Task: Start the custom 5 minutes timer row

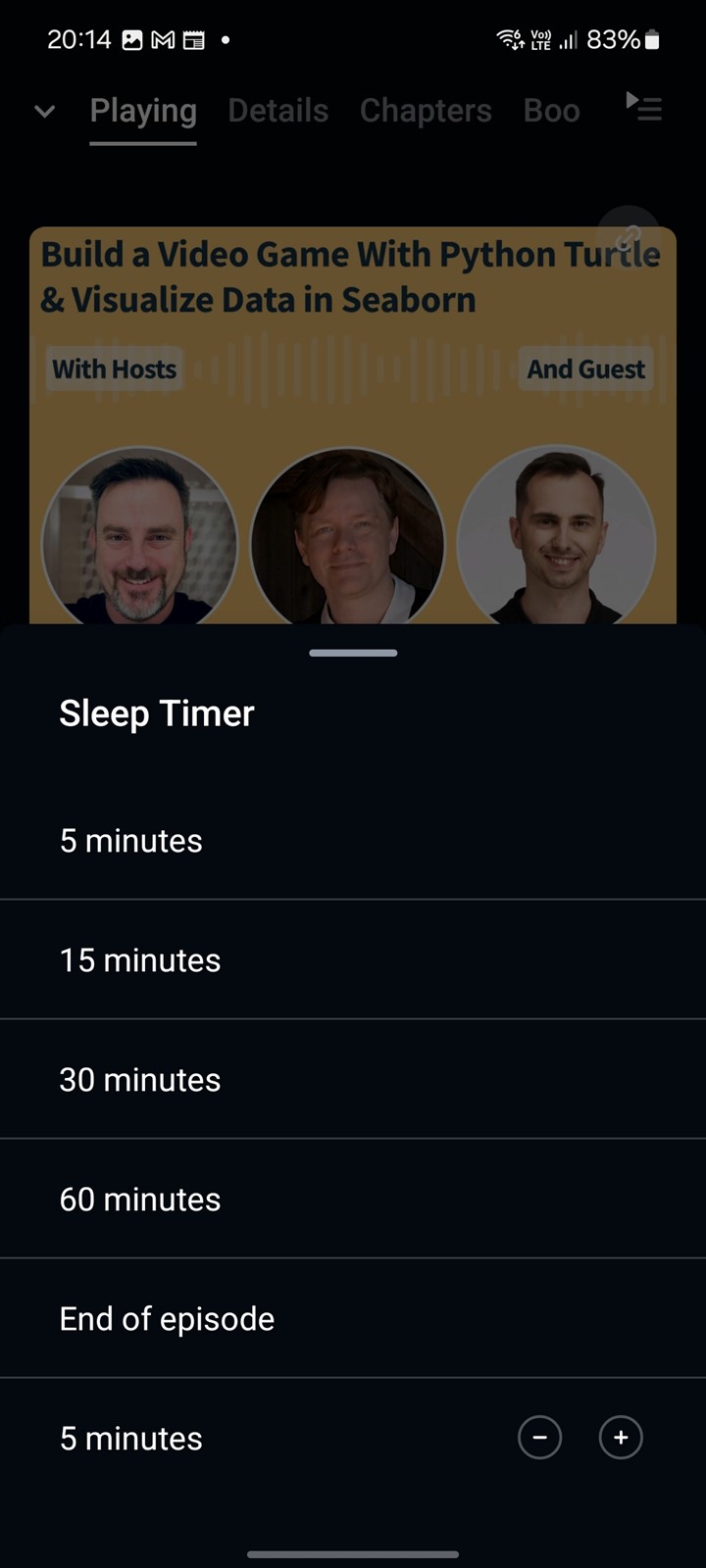Action: 131,1439
